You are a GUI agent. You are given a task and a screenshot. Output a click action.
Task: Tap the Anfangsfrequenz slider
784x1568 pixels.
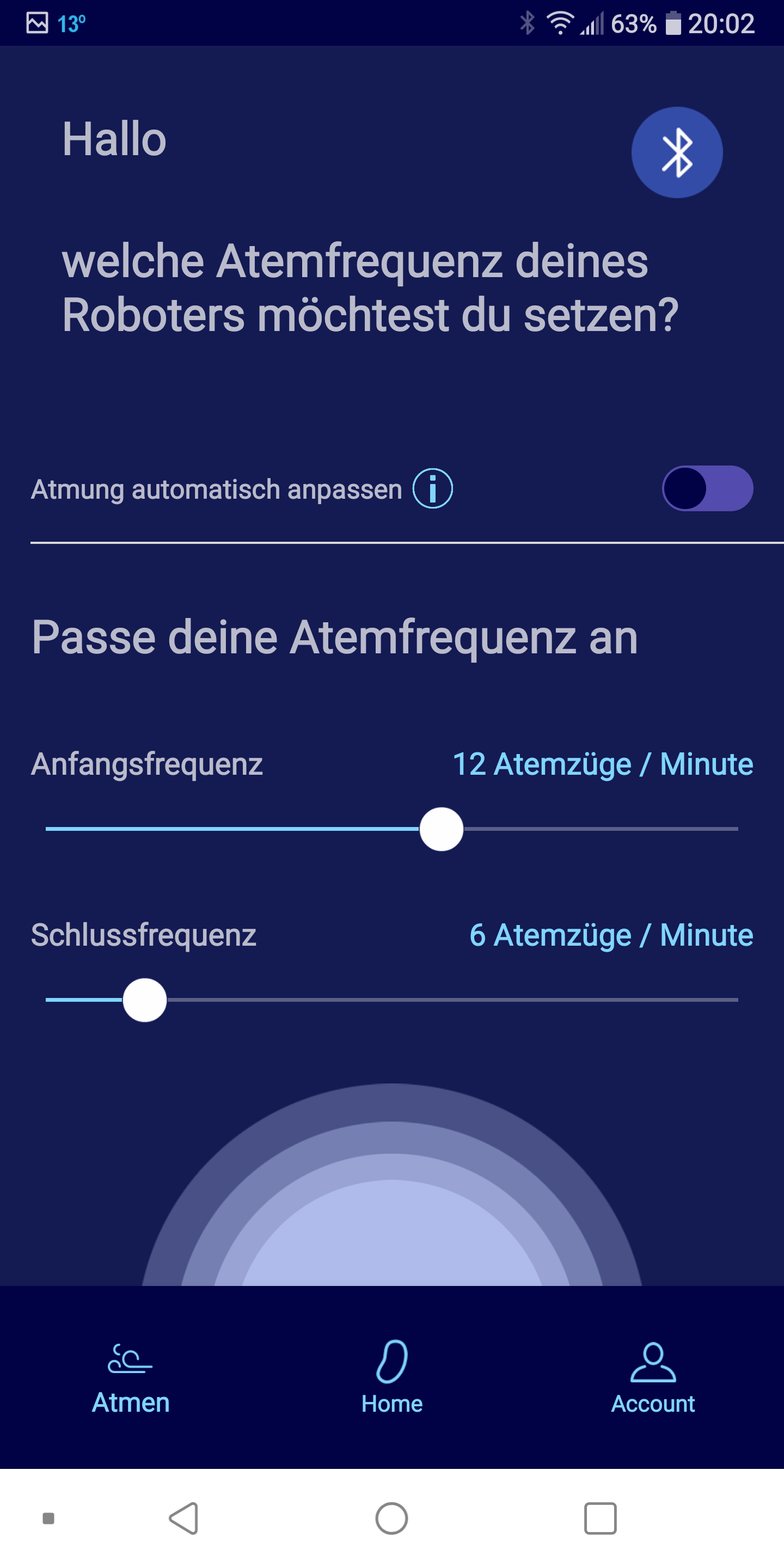[x=442, y=829]
